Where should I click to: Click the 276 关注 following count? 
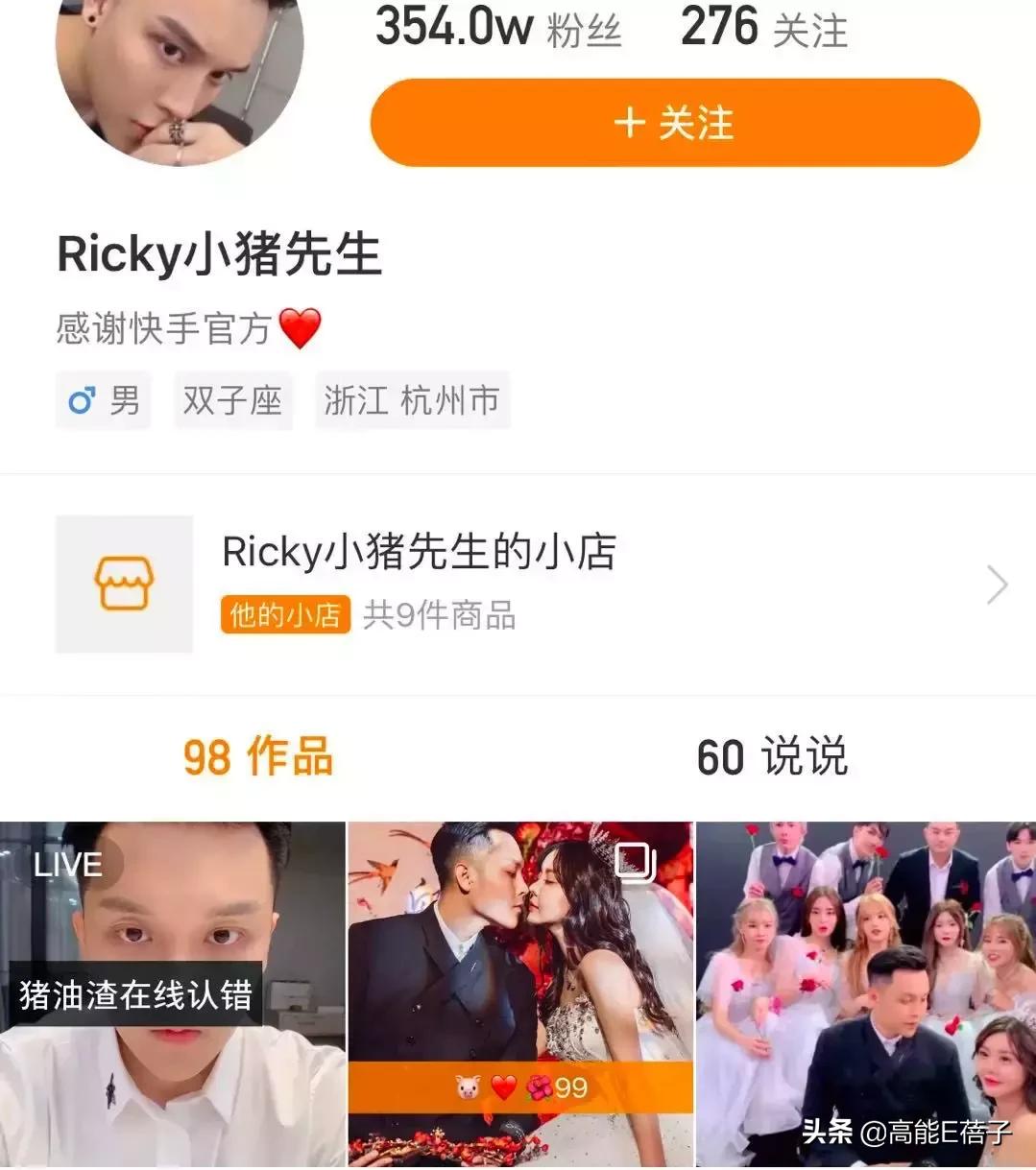[x=763, y=28]
